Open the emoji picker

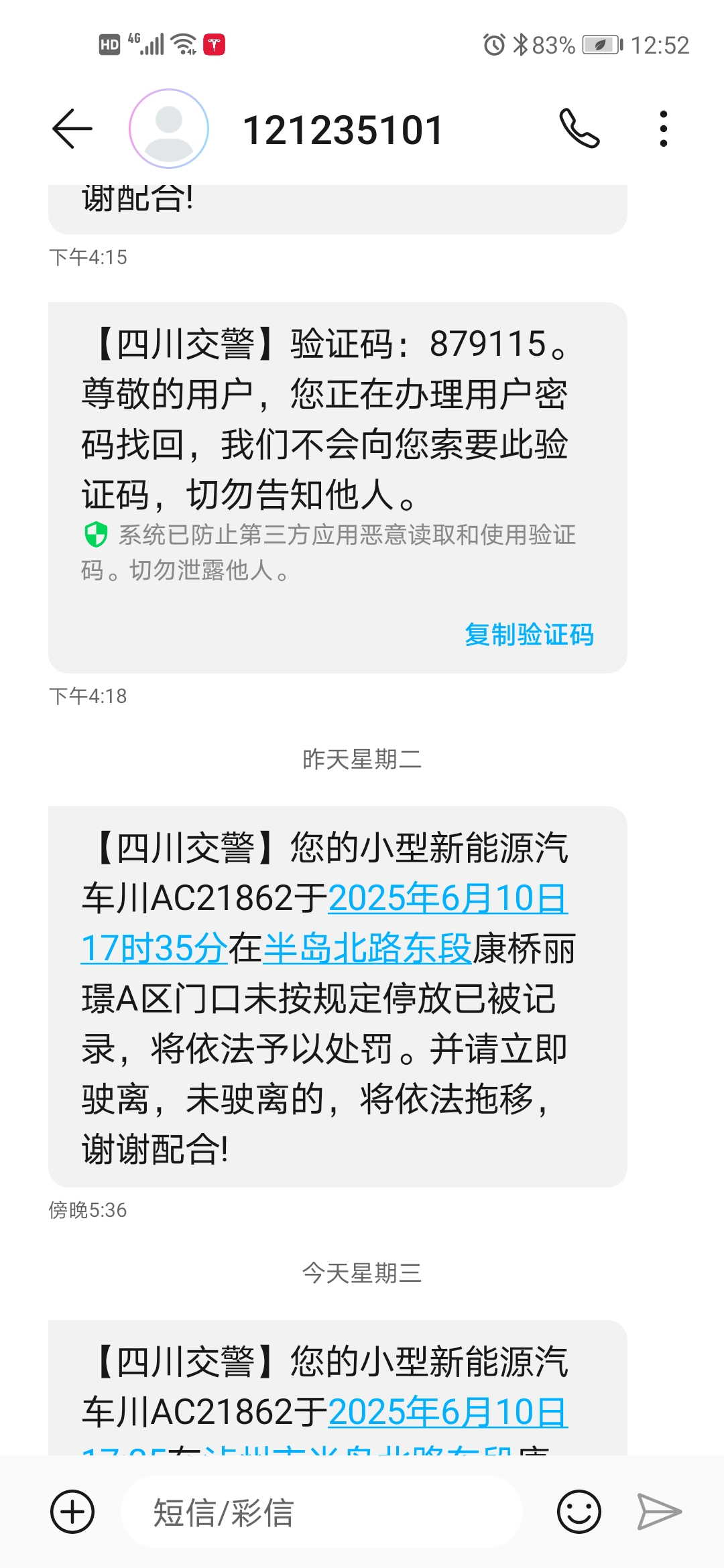[579, 1512]
